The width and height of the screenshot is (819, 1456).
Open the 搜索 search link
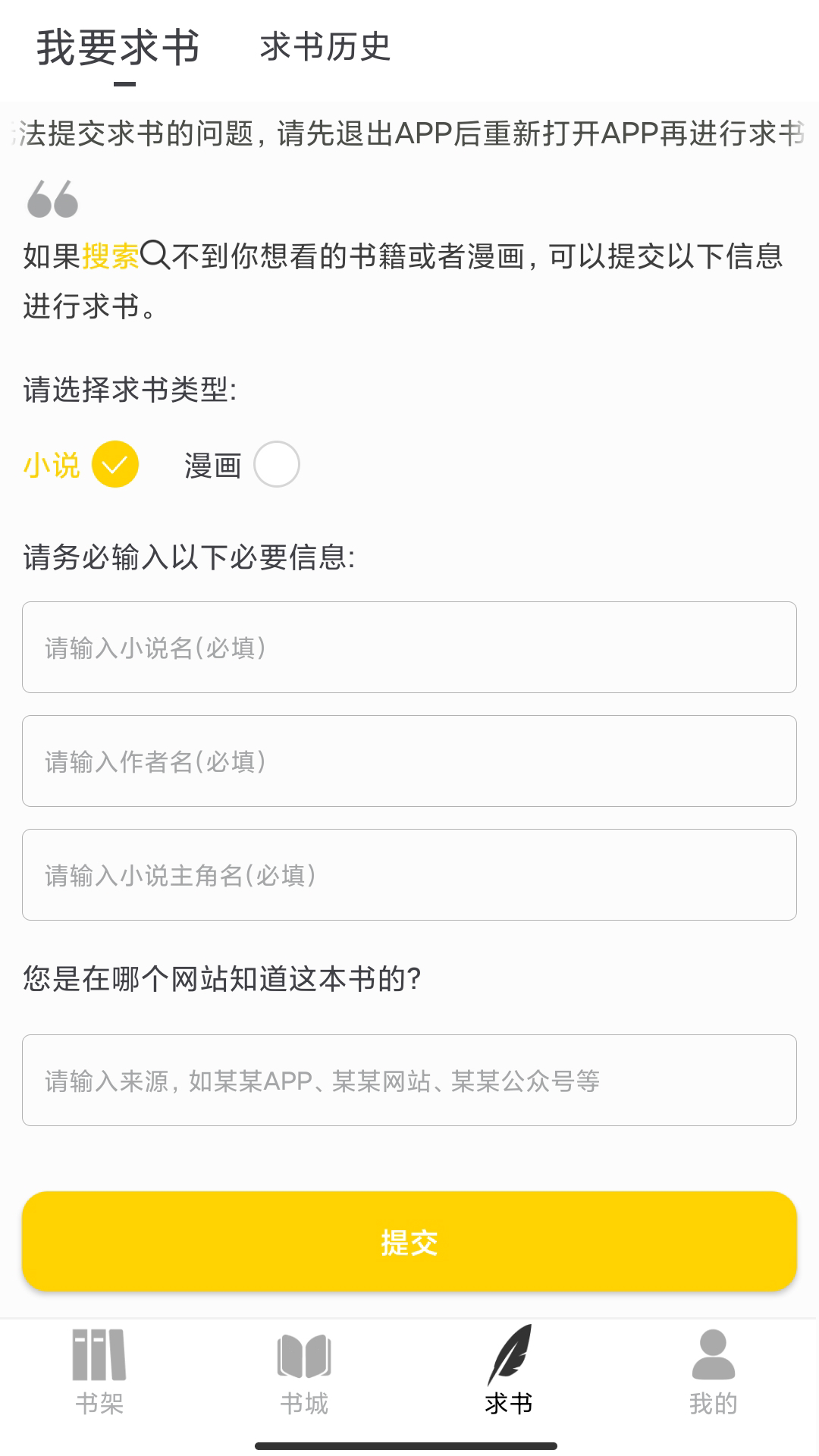pyautogui.click(x=111, y=256)
